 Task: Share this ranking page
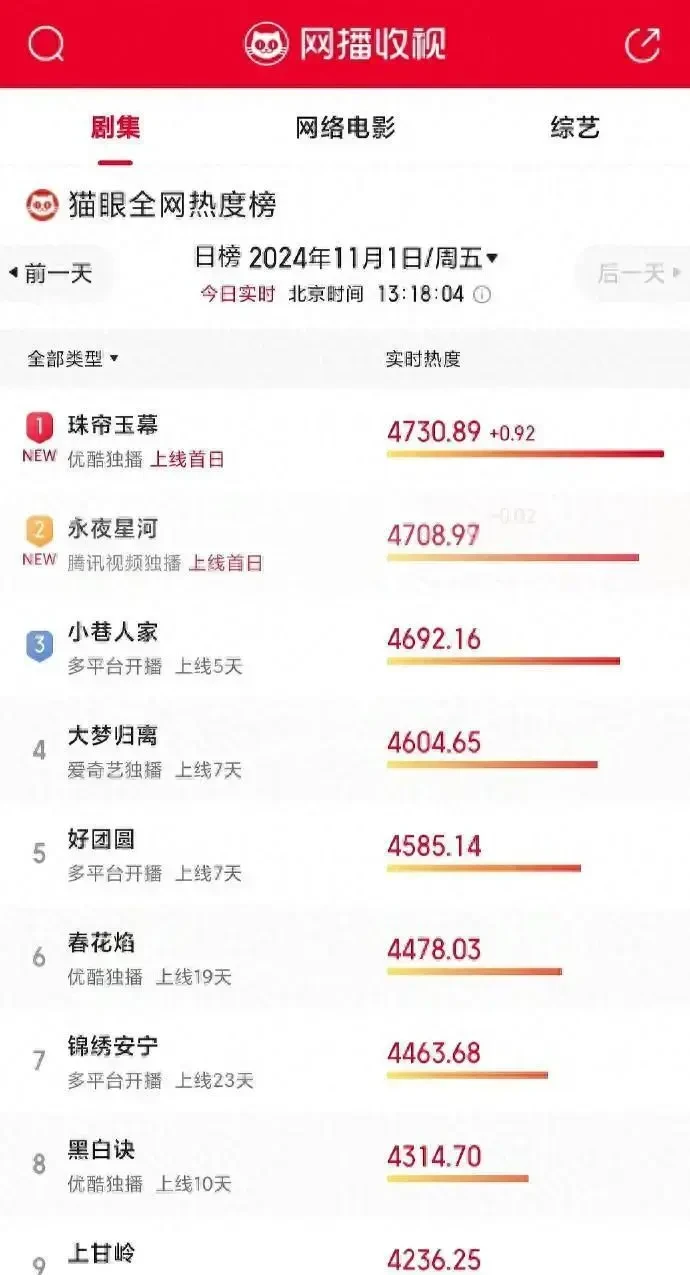tap(642, 45)
